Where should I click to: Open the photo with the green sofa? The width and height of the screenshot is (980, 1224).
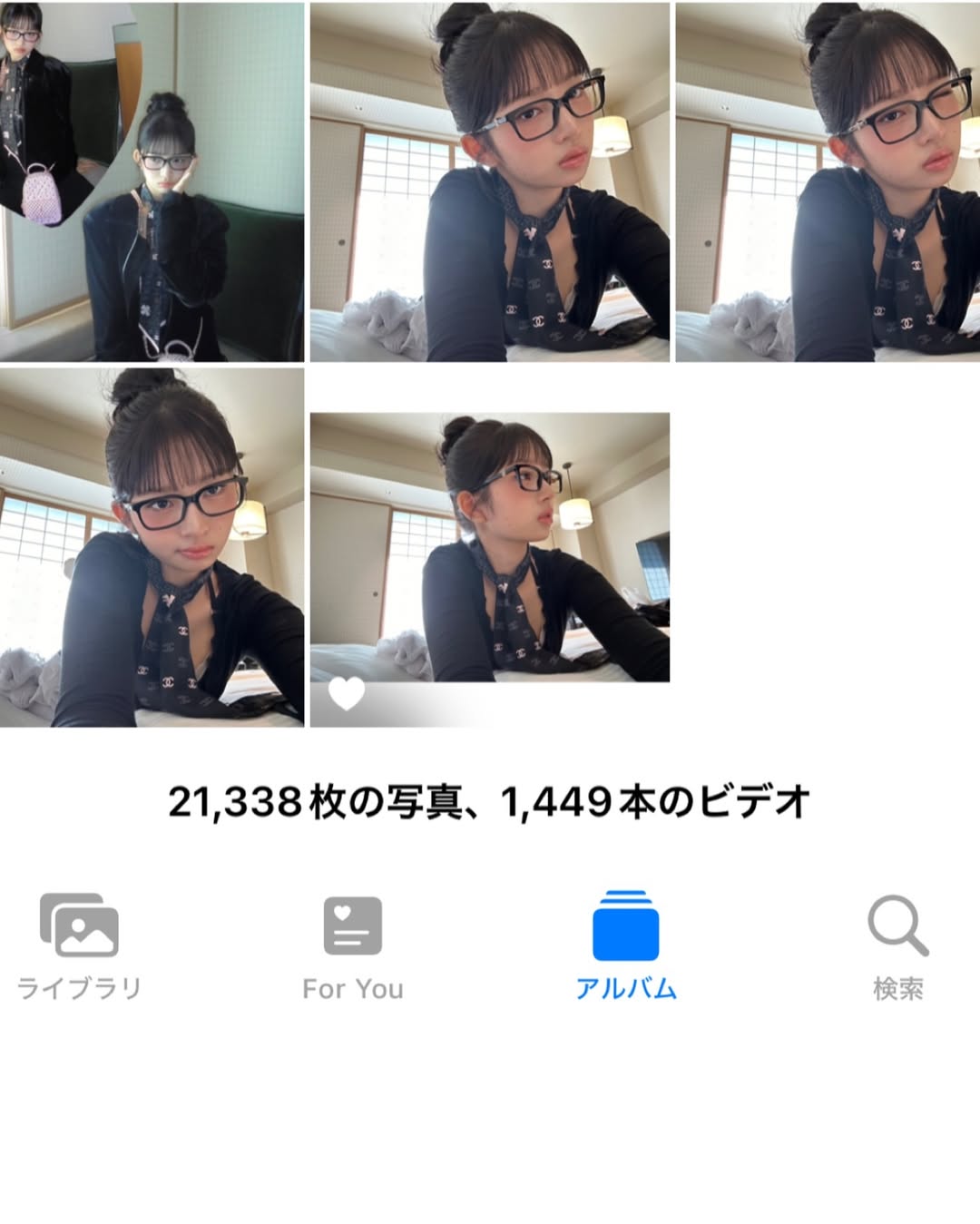[x=152, y=181]
